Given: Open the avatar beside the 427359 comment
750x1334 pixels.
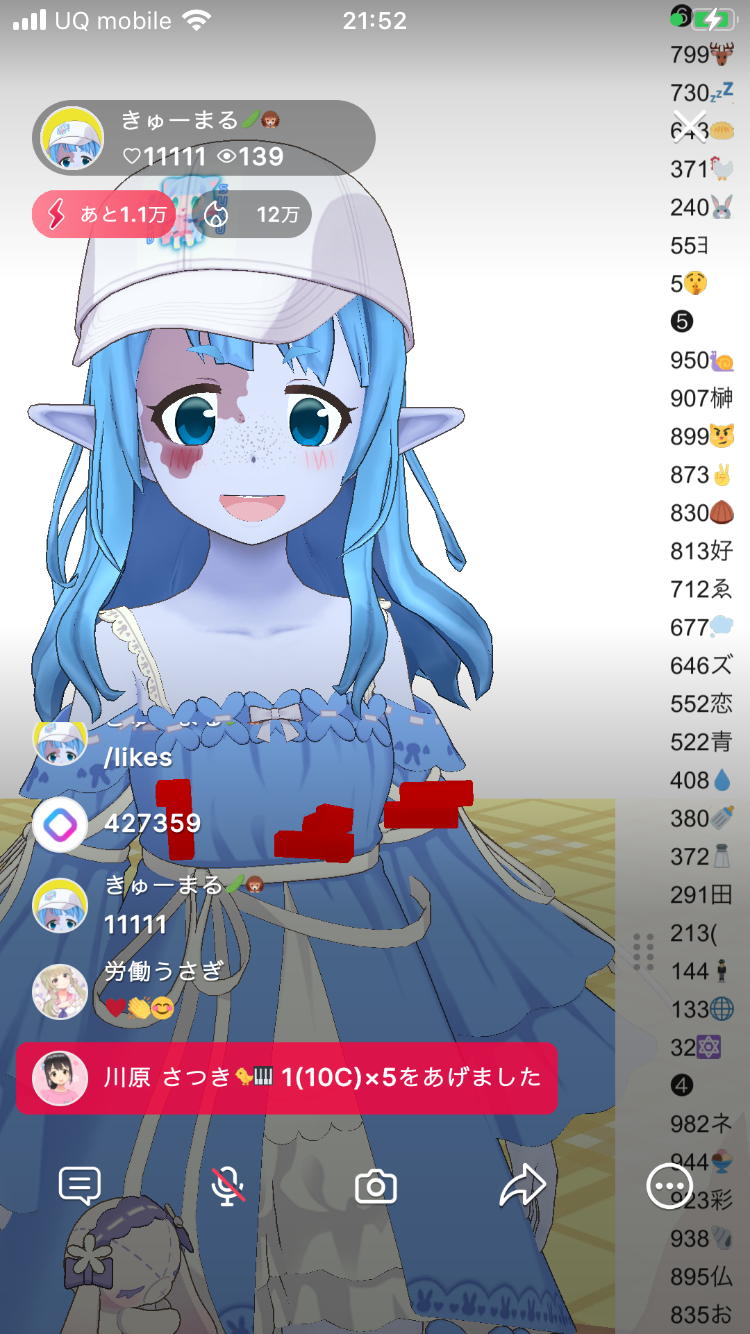Looking at the screenshot, I should 60,824.
